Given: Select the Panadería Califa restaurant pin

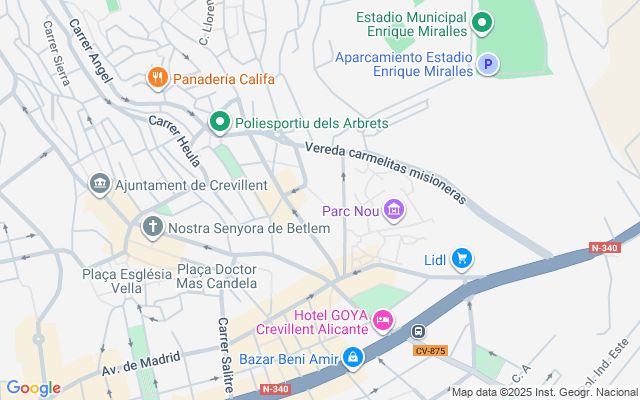Looking at the screenshot, I should point(156,77).
